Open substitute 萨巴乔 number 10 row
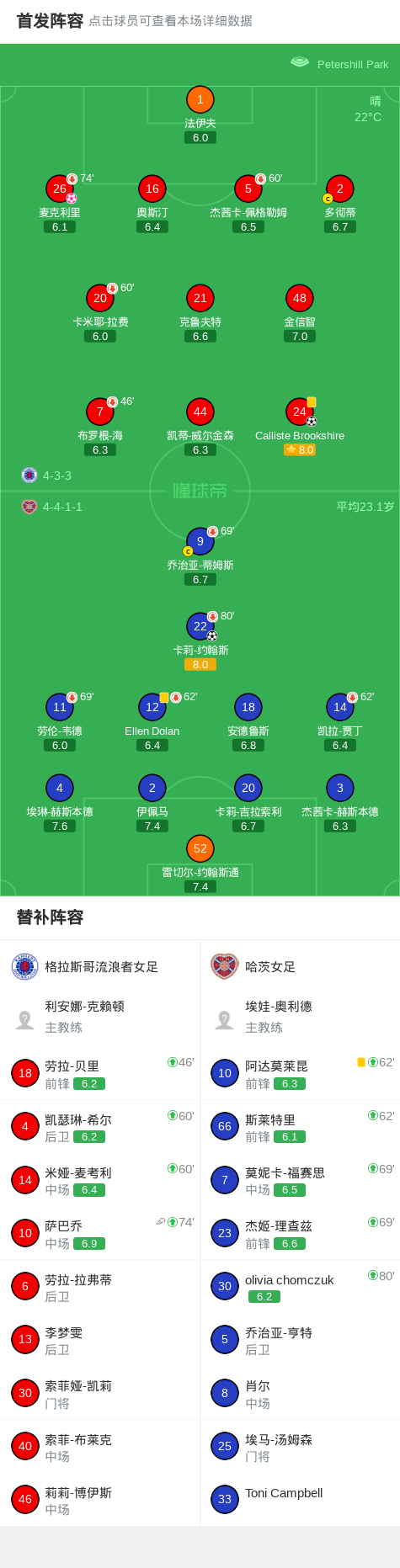 [100, 1233]
